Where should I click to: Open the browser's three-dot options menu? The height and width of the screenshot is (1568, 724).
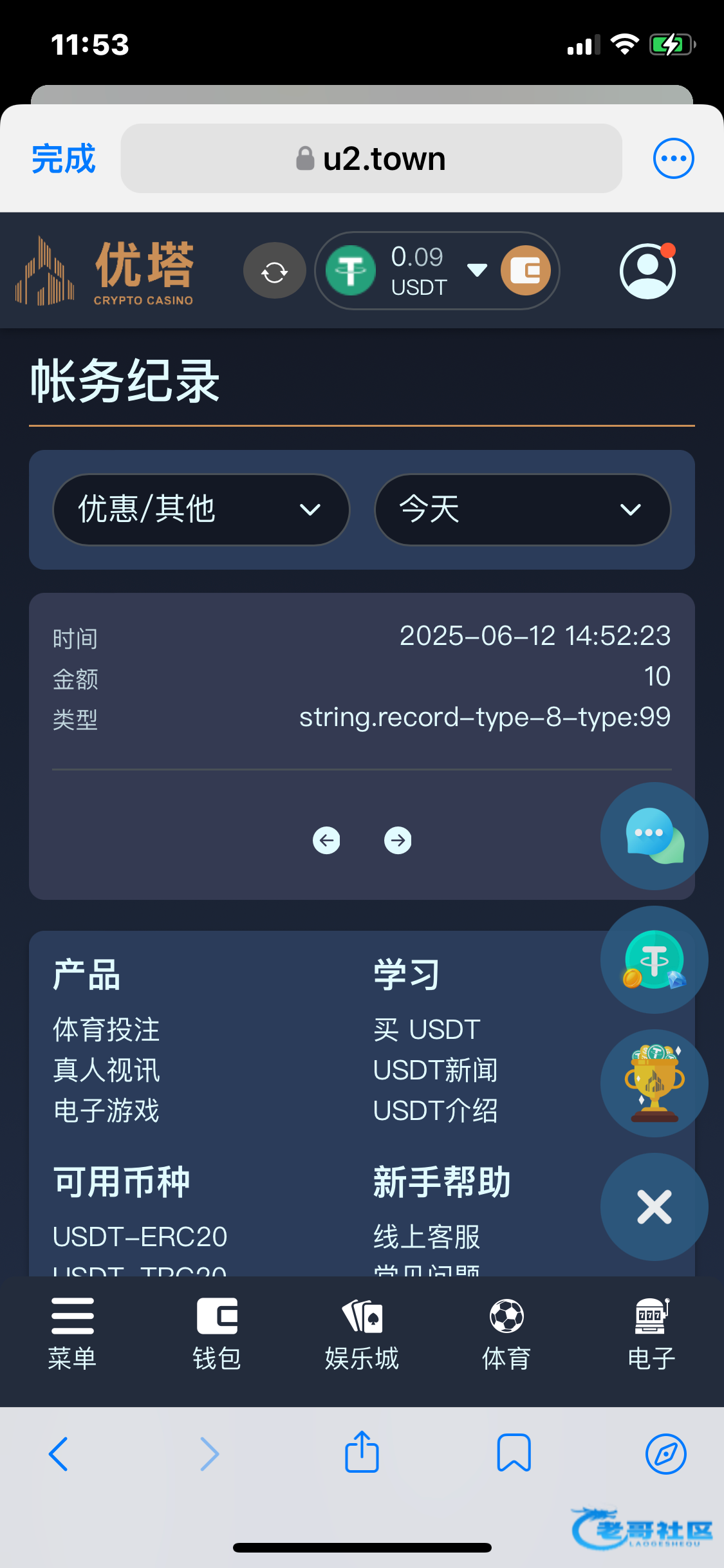point(673,158)
